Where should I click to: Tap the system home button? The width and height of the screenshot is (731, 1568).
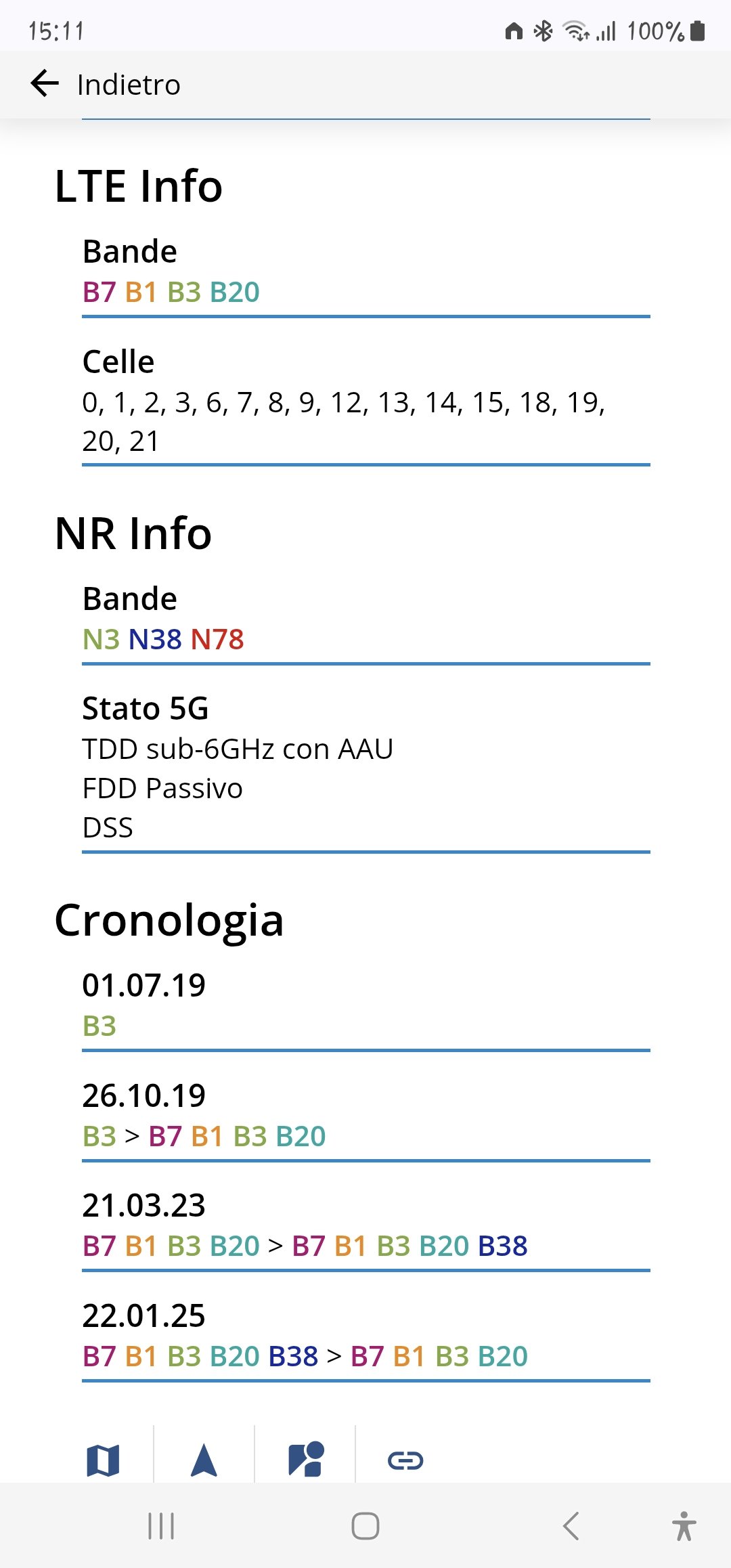[365, 1526]
